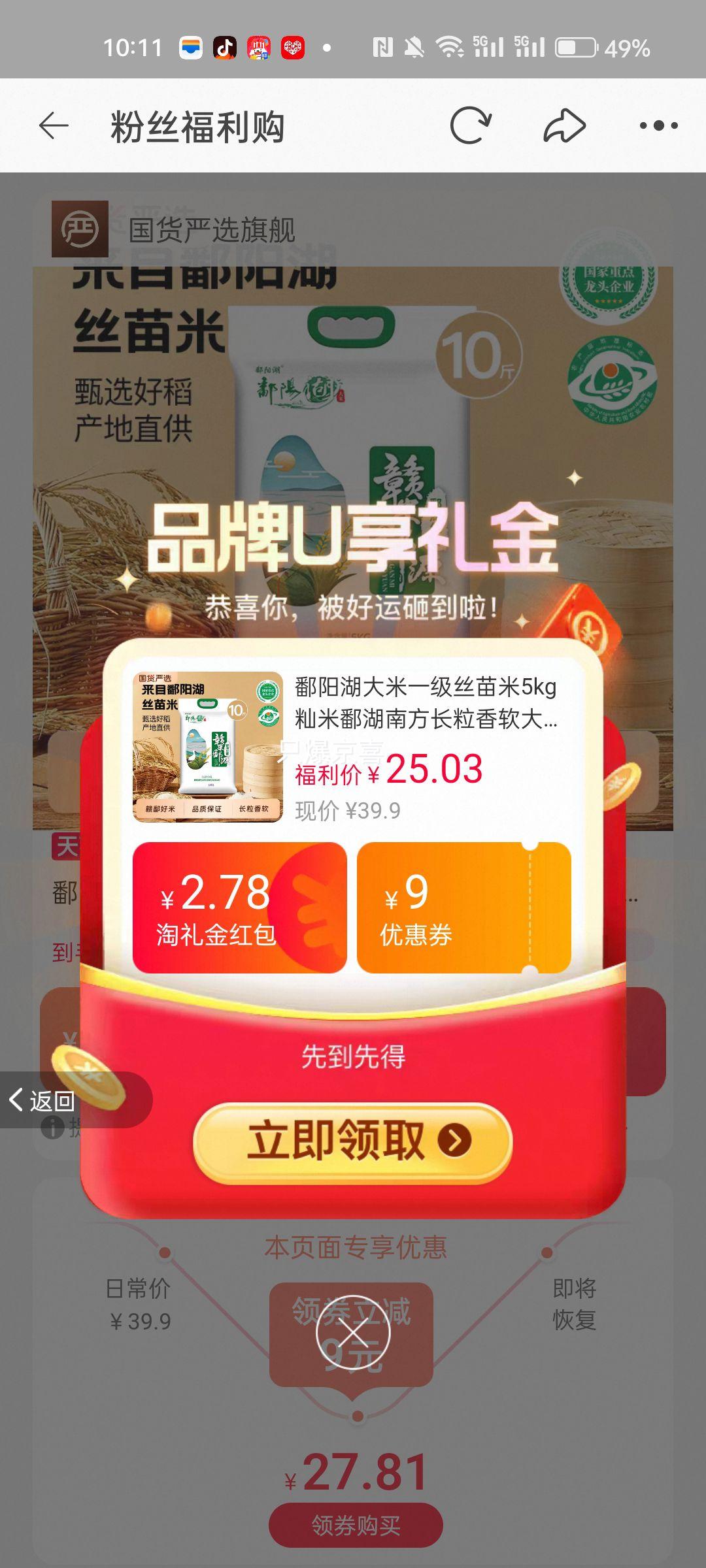Screen dimensions: 706x1568
Task: Select the ¥2.78 淘礼金红包
Action: (x=239, y=907)
